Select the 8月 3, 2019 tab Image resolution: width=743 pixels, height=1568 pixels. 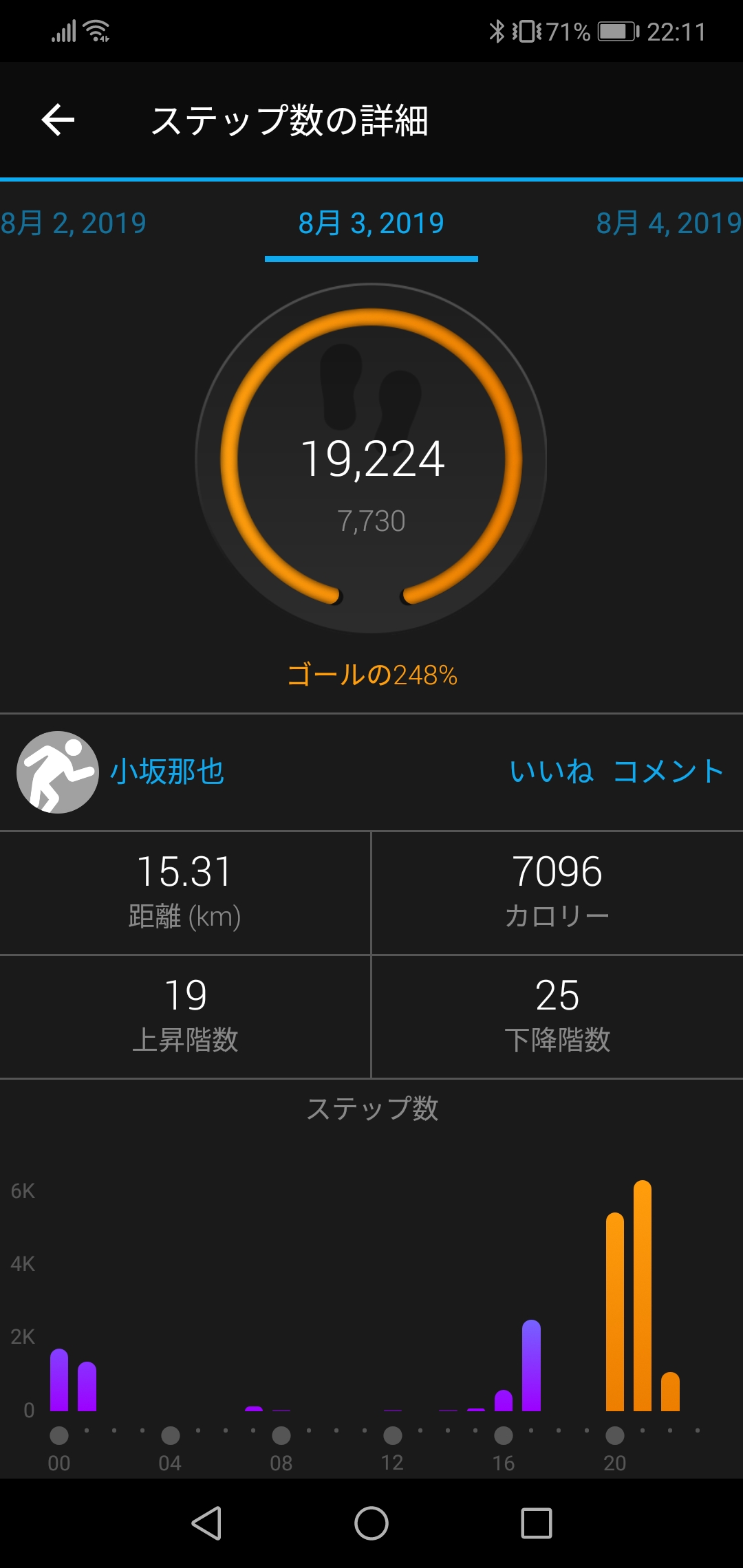tap(371, 223)
